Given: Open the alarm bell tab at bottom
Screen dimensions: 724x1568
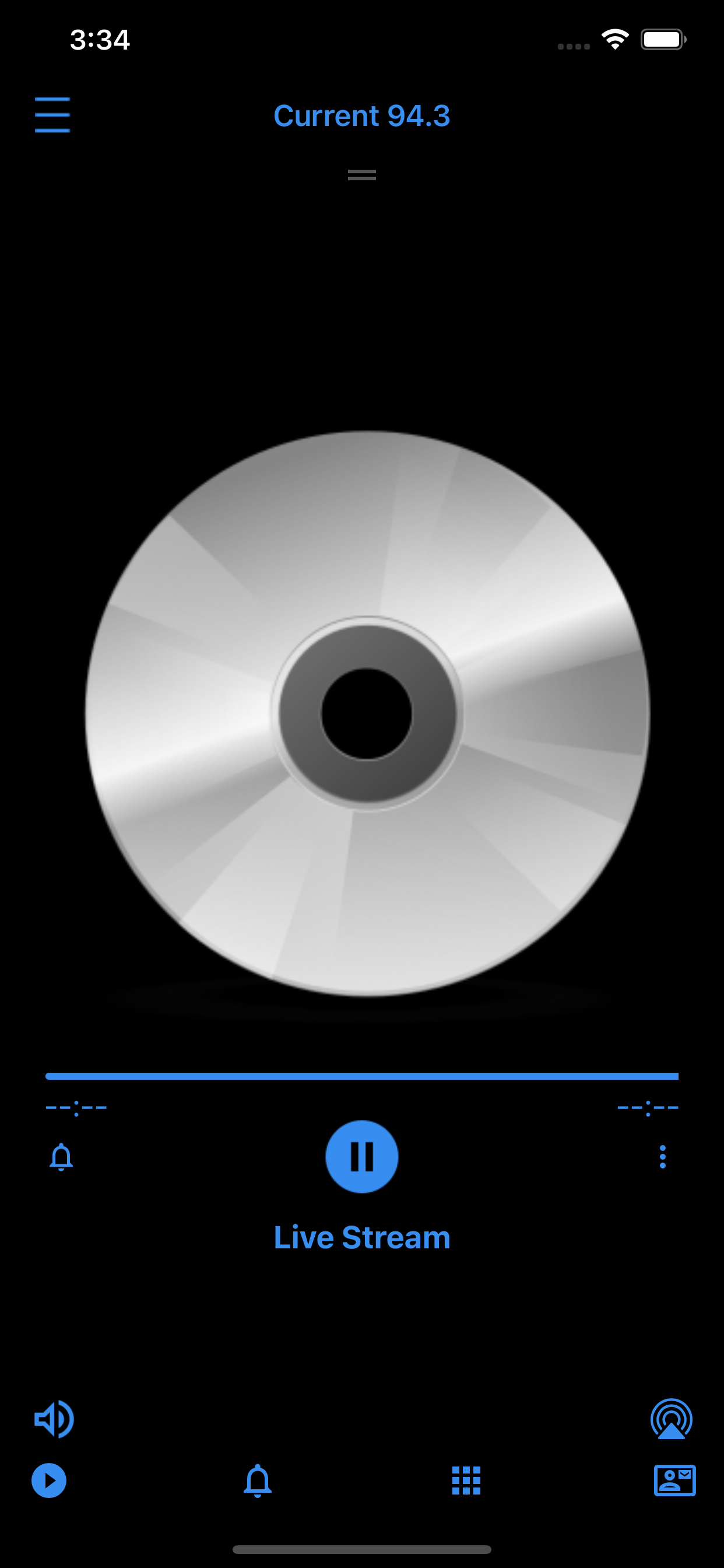Looking at the screenshot, I should (257, 1480).
